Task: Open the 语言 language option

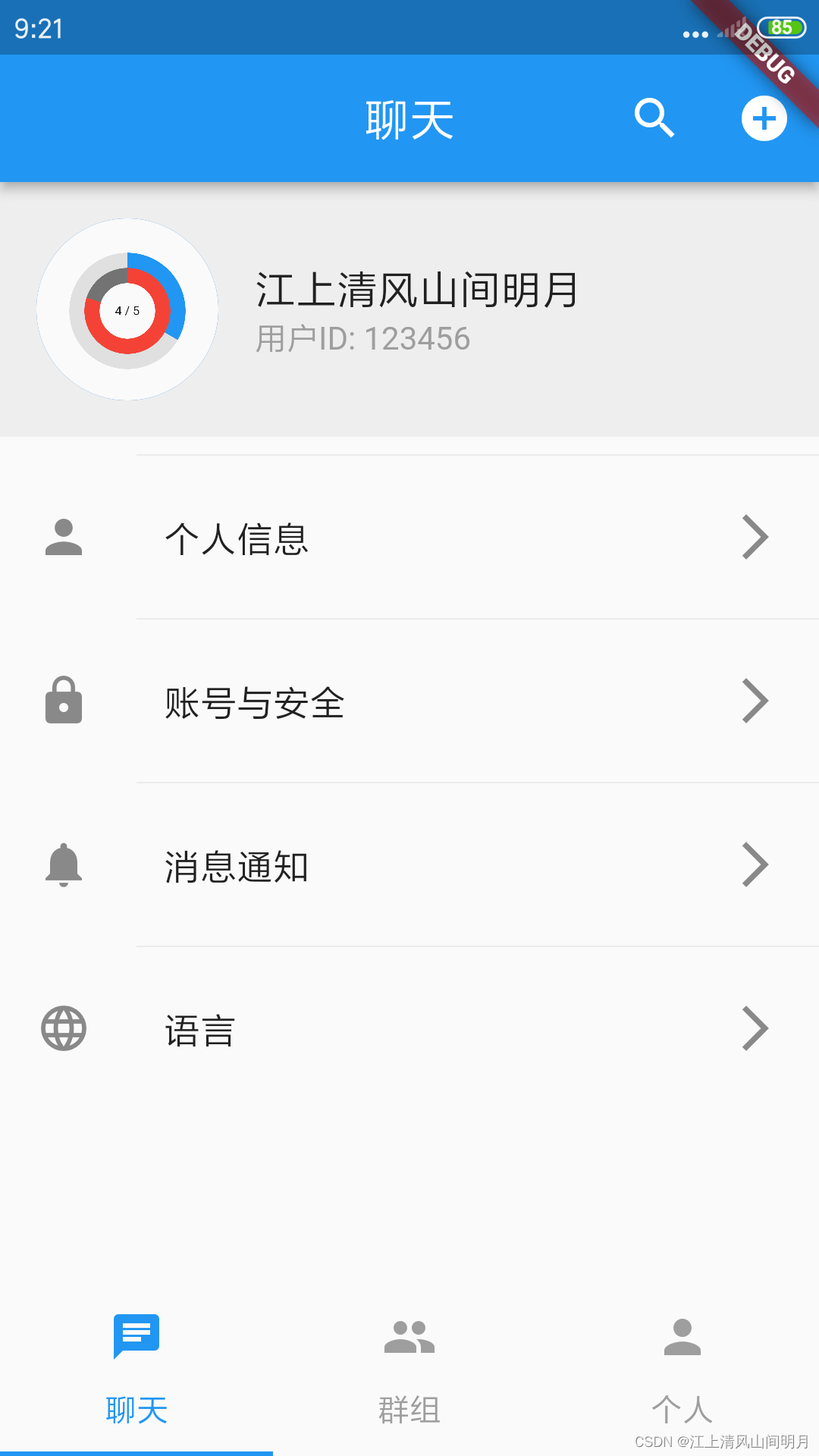Action: coord(409,1030)
